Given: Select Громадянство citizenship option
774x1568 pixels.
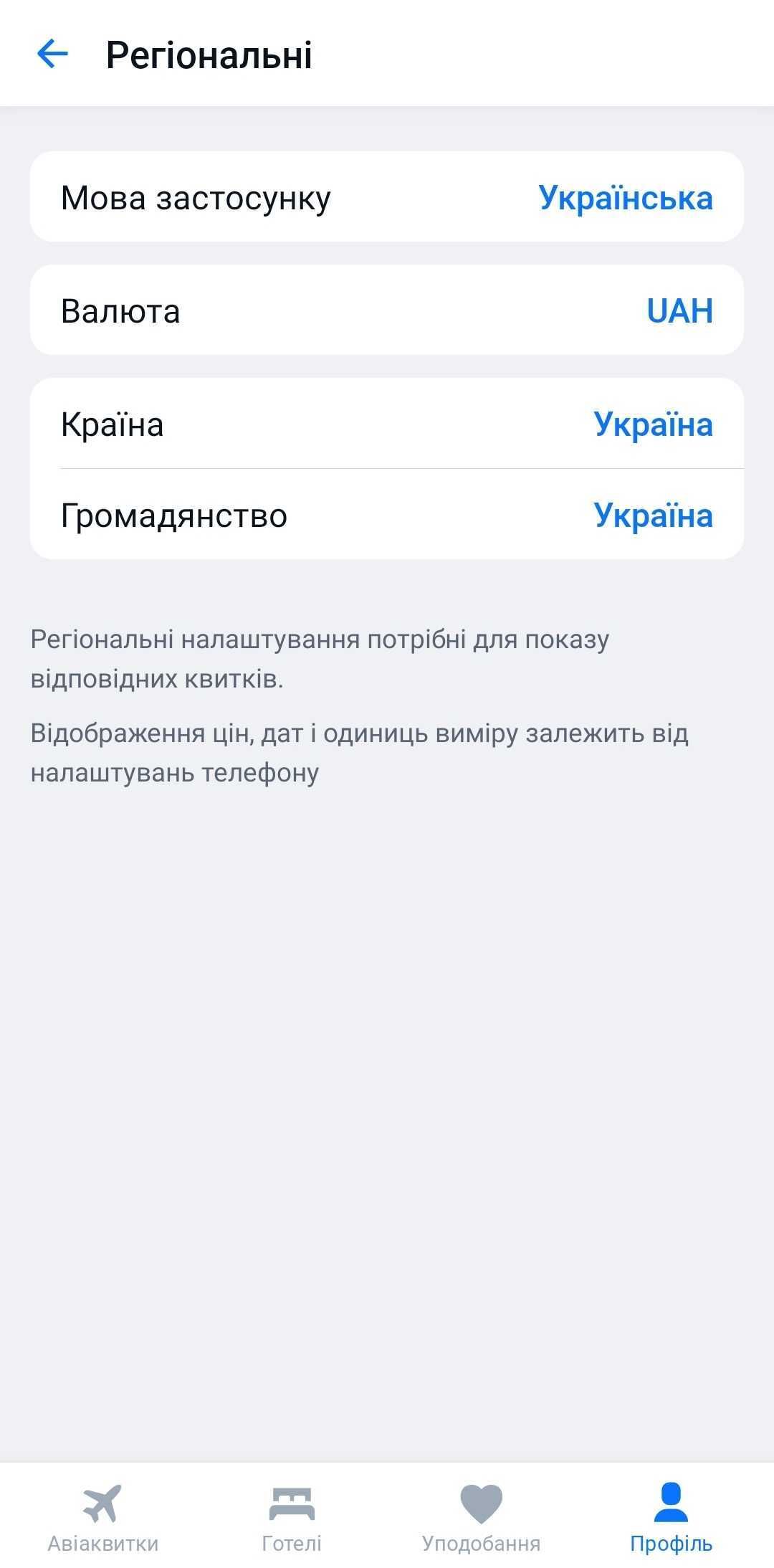Looking at the screenshot, I should coord(387,515).
